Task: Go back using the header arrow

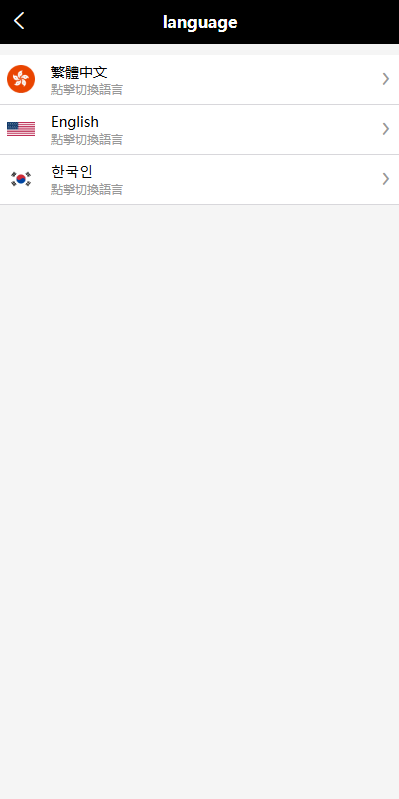Action: tap(19, 21)
